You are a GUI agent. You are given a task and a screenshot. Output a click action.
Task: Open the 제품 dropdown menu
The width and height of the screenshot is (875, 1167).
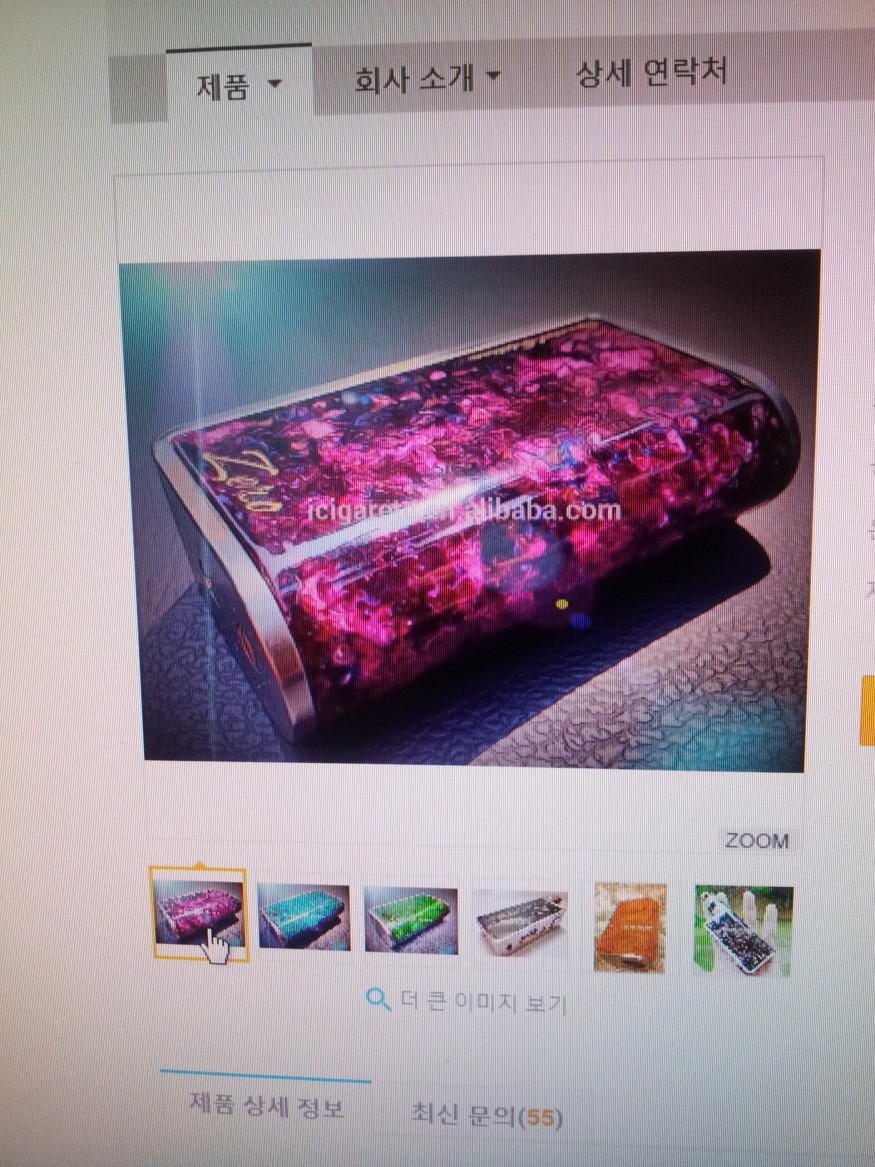(238, 86)
